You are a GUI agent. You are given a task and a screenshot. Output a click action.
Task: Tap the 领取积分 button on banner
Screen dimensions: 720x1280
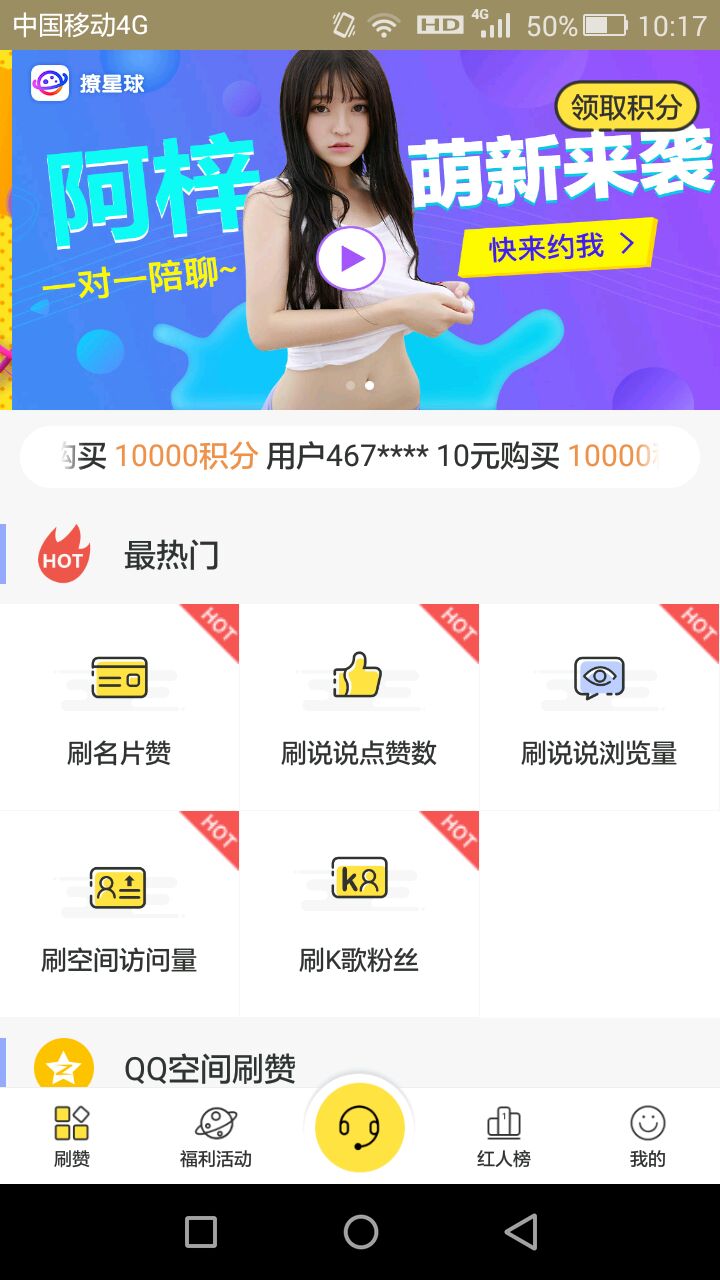(x=626, y=106)
